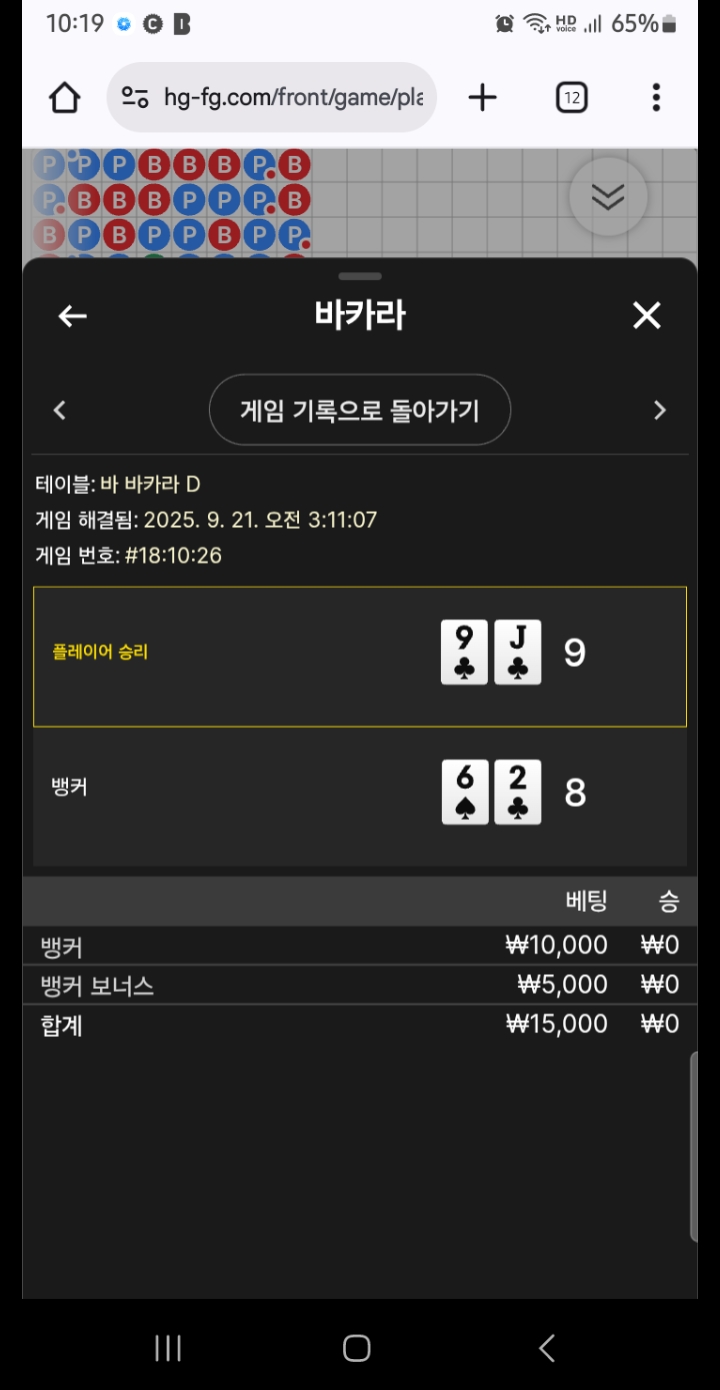
Task: Expand the roadmap with double chevron
Action: pyautogui.click(x=608, y=197)
